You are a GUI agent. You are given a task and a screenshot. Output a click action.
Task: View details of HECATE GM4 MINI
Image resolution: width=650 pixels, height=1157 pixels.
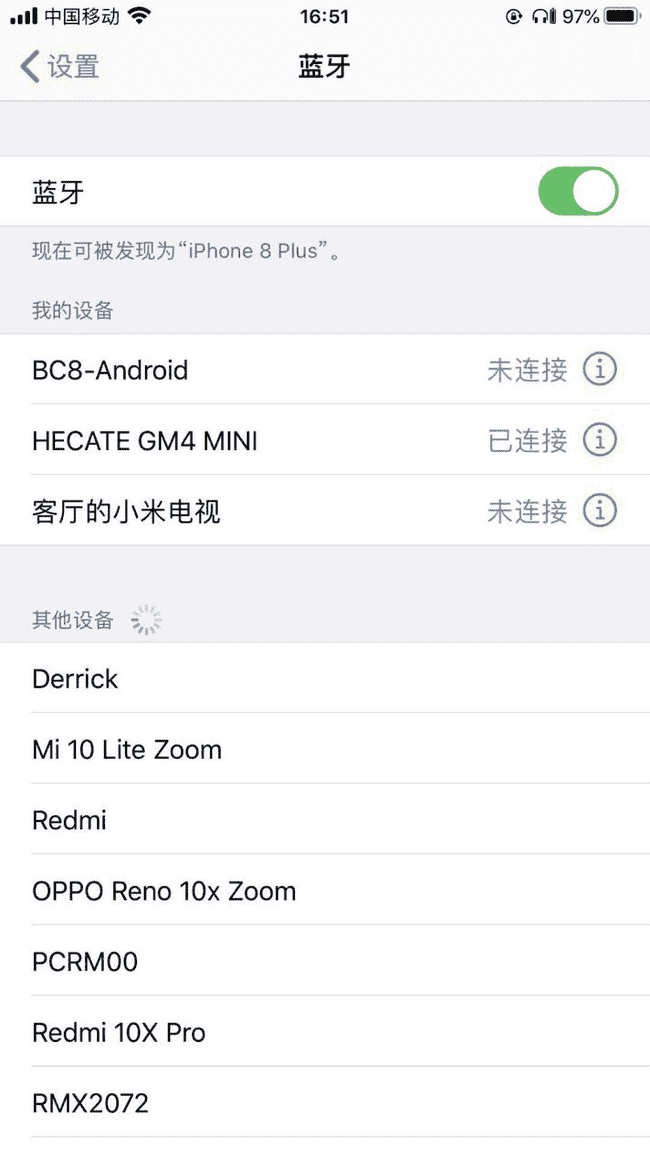[x=599, y=439]
